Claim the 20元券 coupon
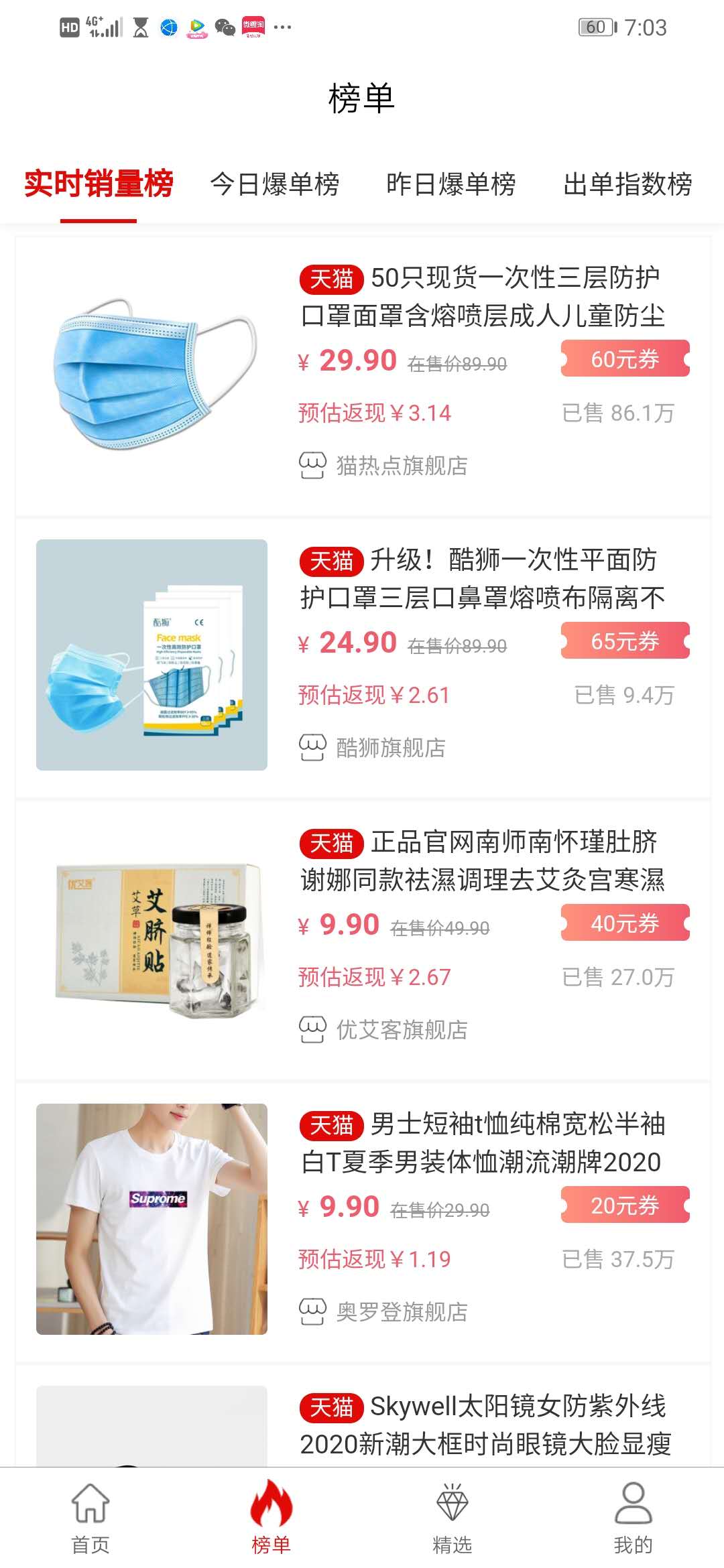This screenshot has height=1568, width=724. [625, 1205]
